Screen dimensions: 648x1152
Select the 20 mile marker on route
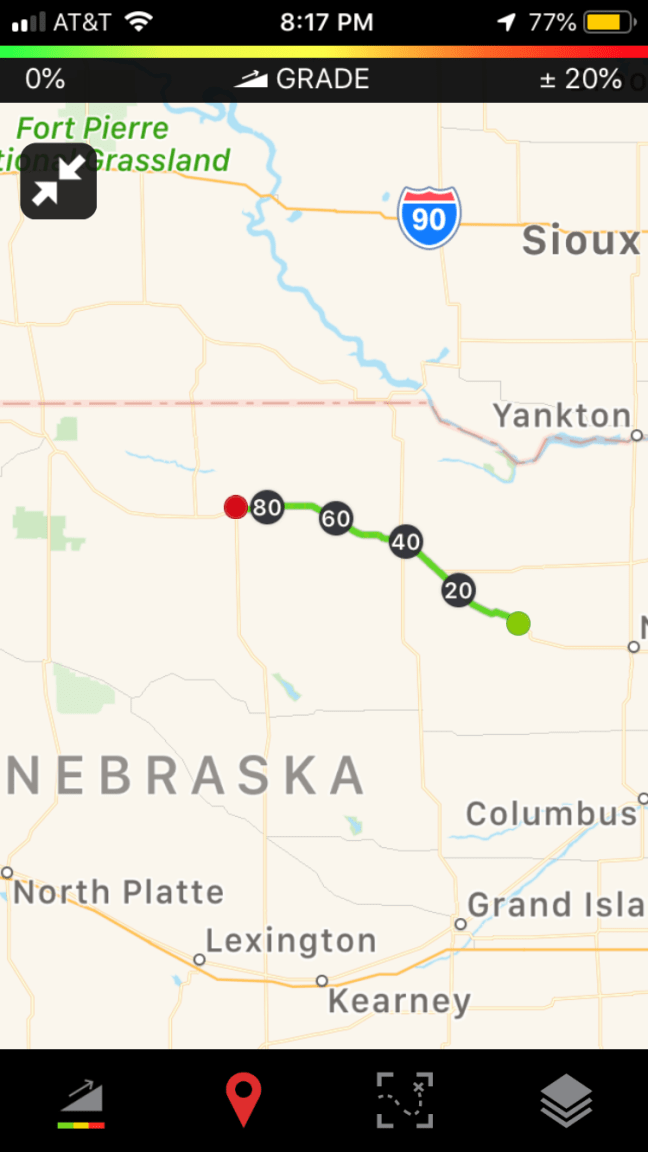click(x=458, y=590)
